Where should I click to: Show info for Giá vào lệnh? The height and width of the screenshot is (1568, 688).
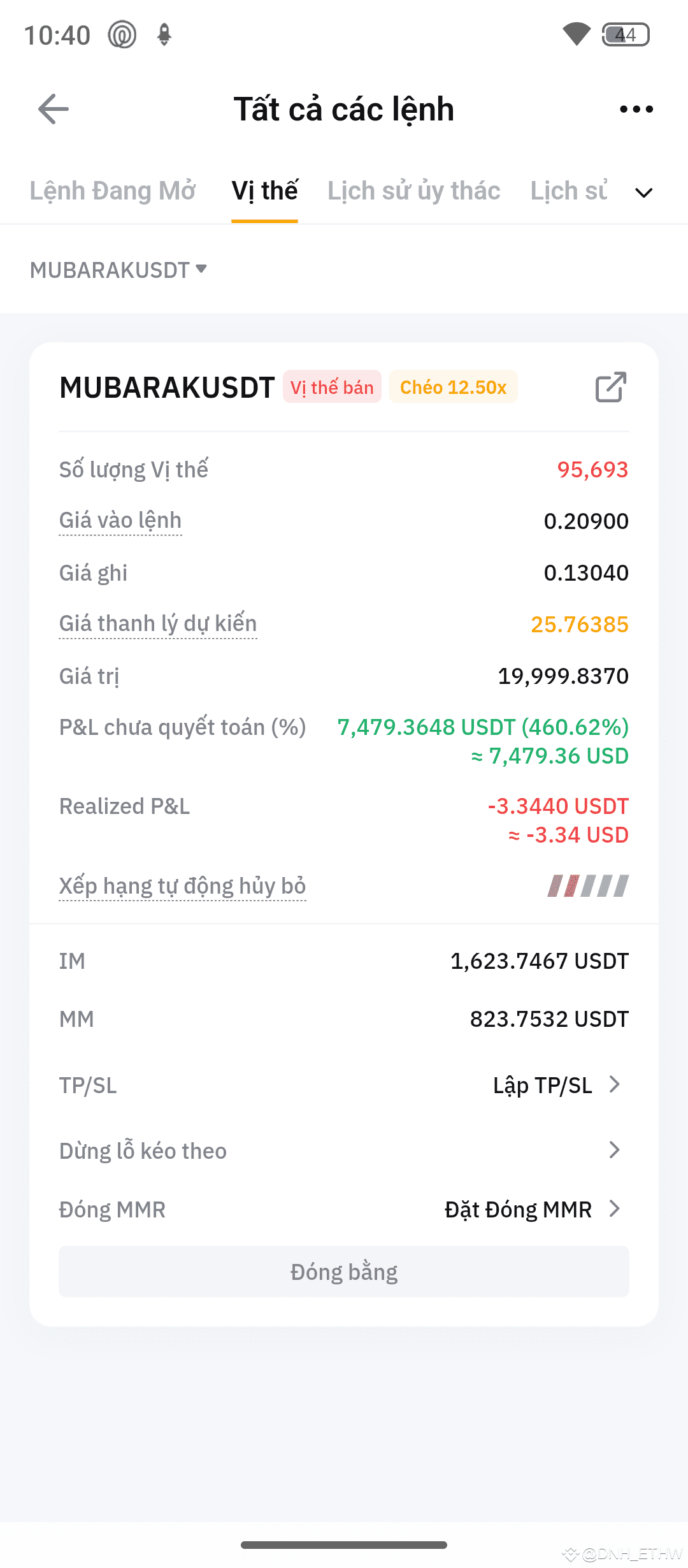tap(120, 521)
